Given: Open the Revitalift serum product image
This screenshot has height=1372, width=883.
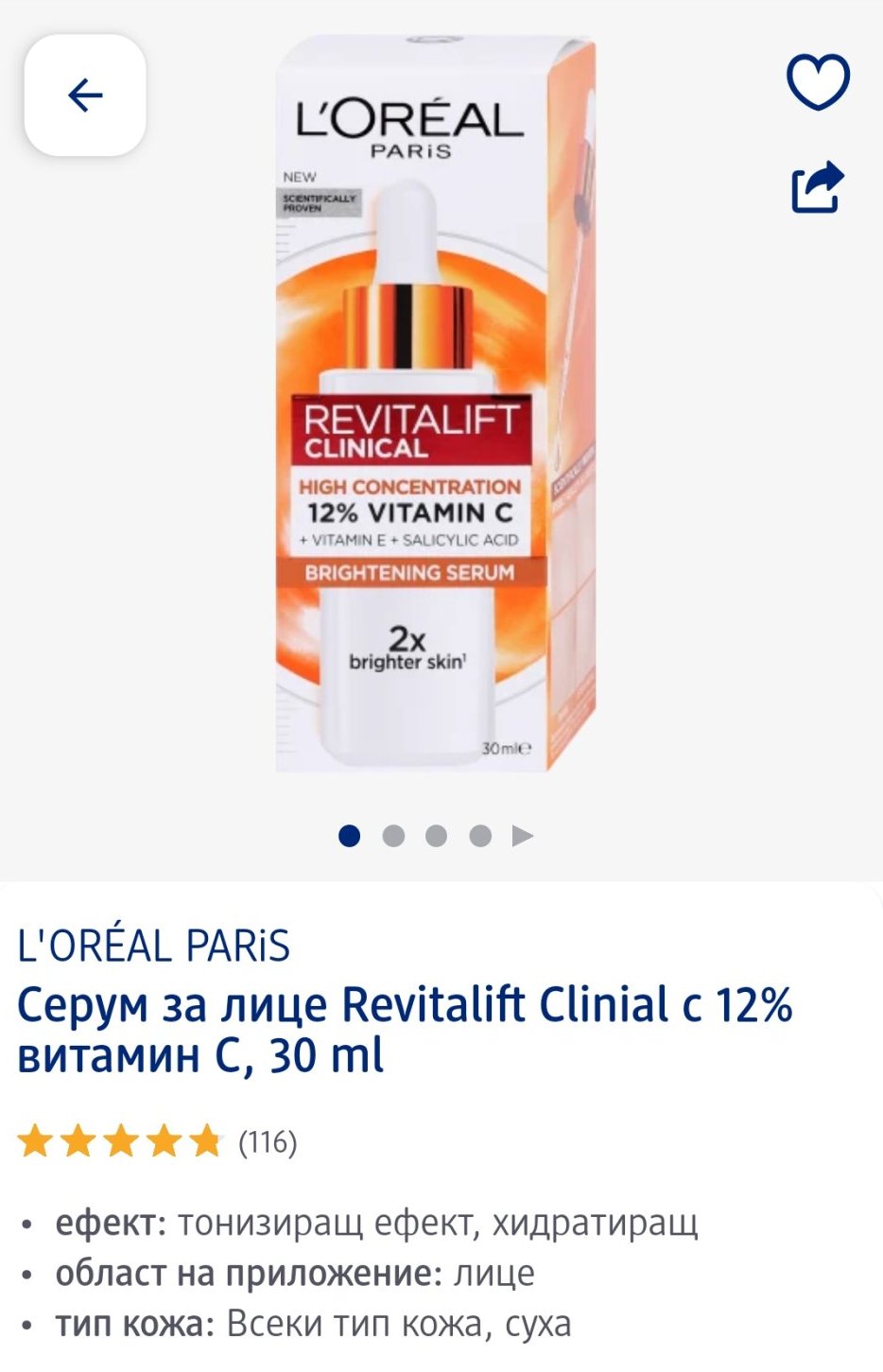Looking at the screenshot, I should 435,407.
